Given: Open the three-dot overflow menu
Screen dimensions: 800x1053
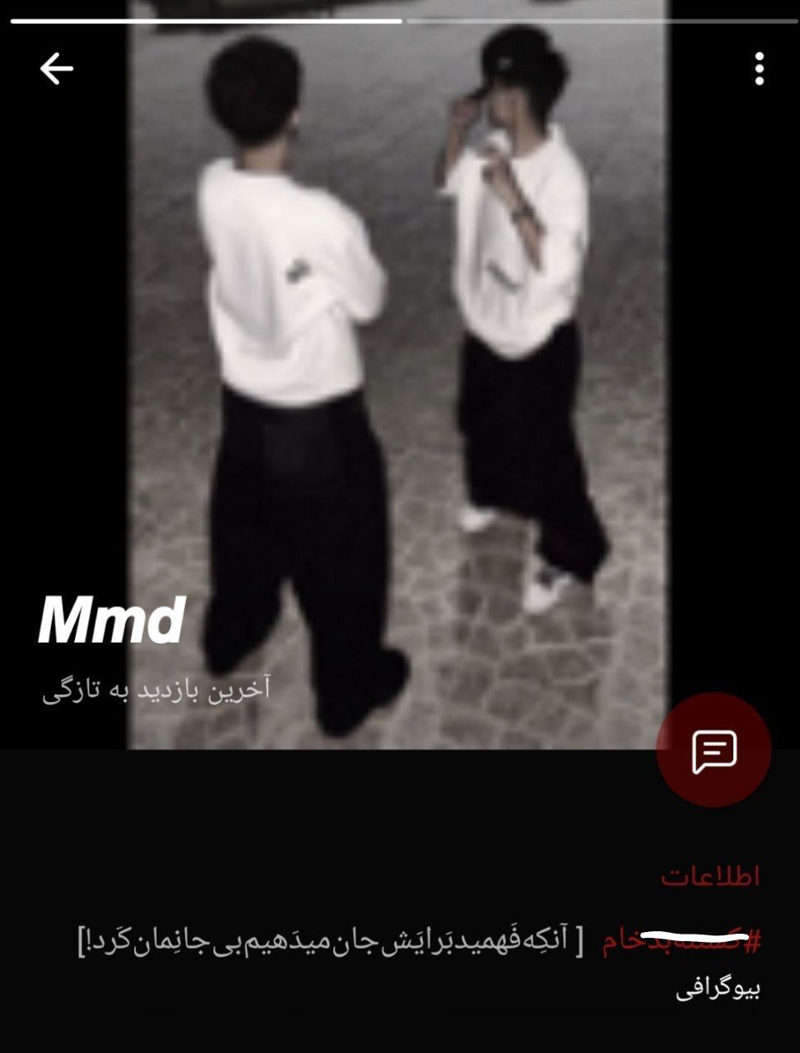Looking at the screenshot, I should point(759,68).
